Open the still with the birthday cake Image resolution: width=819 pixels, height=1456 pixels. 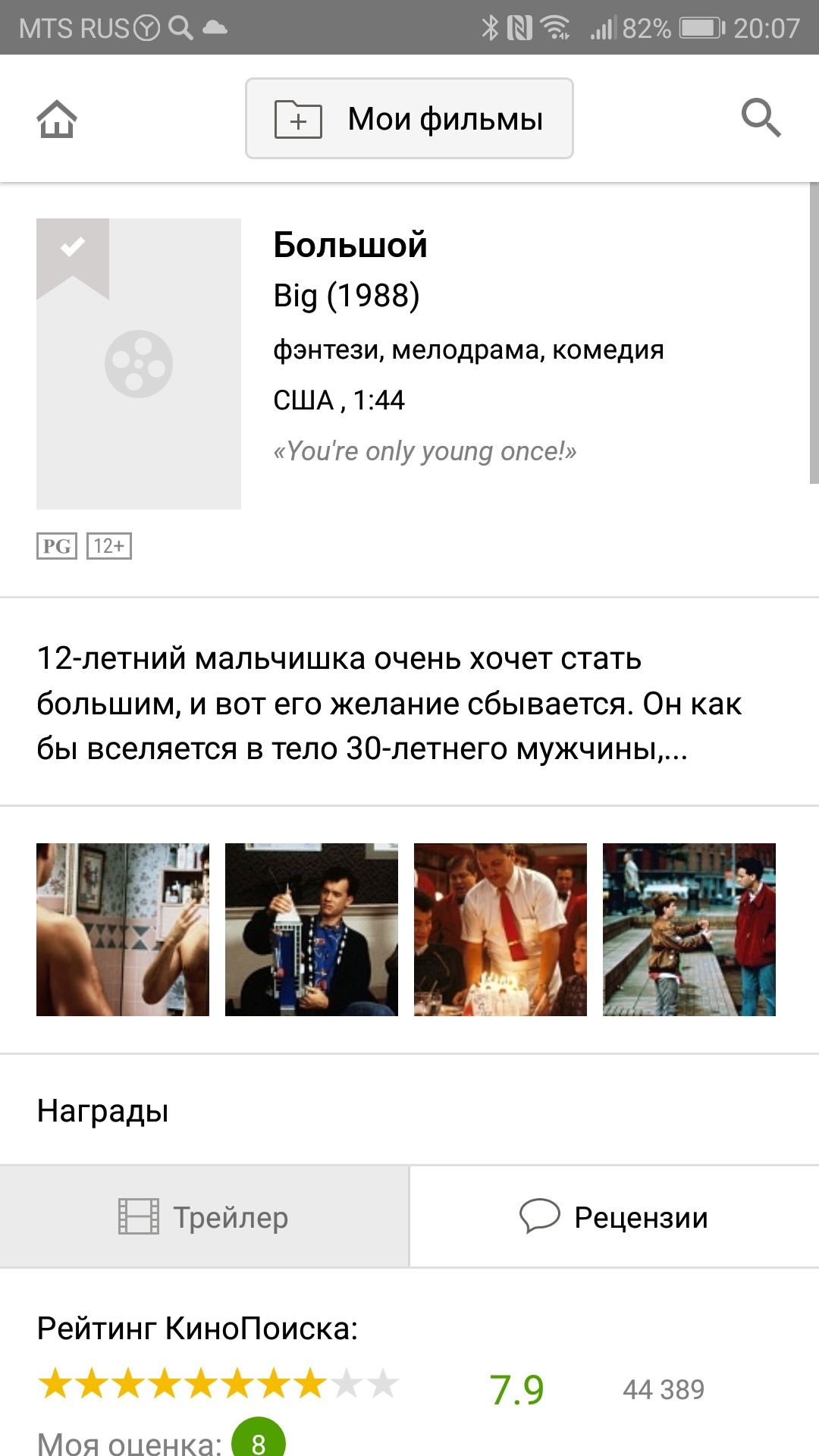coord(500,930)
